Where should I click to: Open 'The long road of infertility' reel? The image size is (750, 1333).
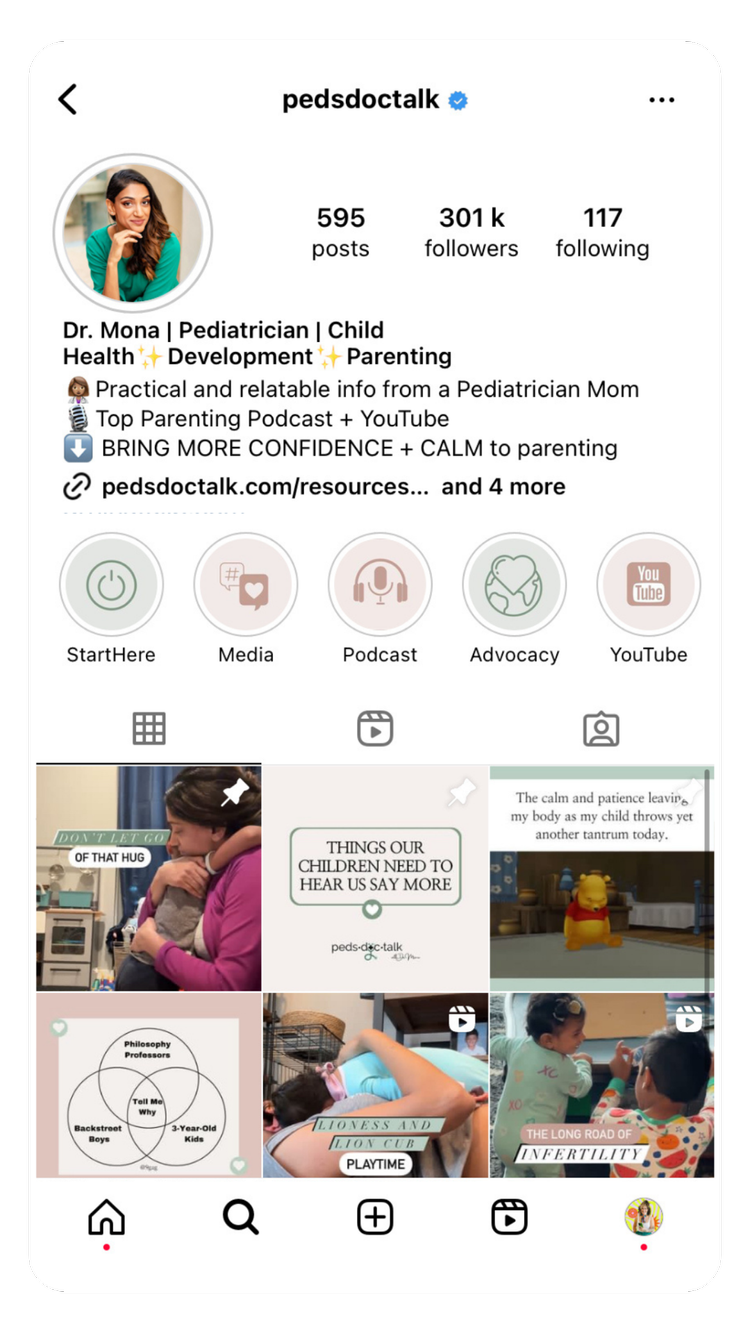pyautogui.click(x=602, y=1085)
